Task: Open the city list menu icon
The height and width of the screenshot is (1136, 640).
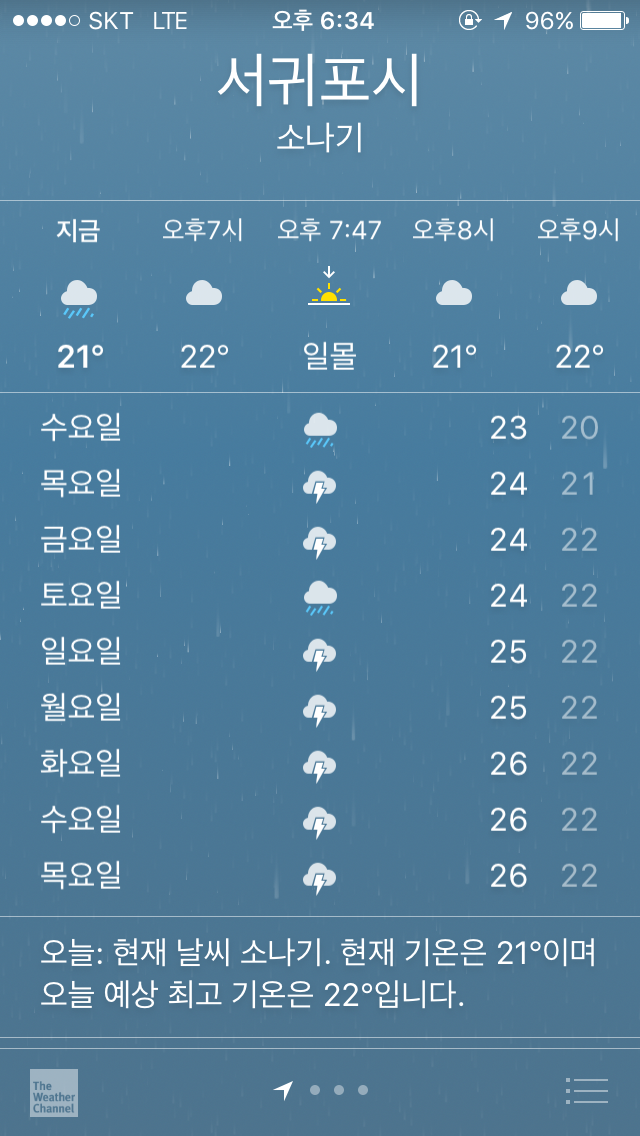Action: [x=586, y=1091]
